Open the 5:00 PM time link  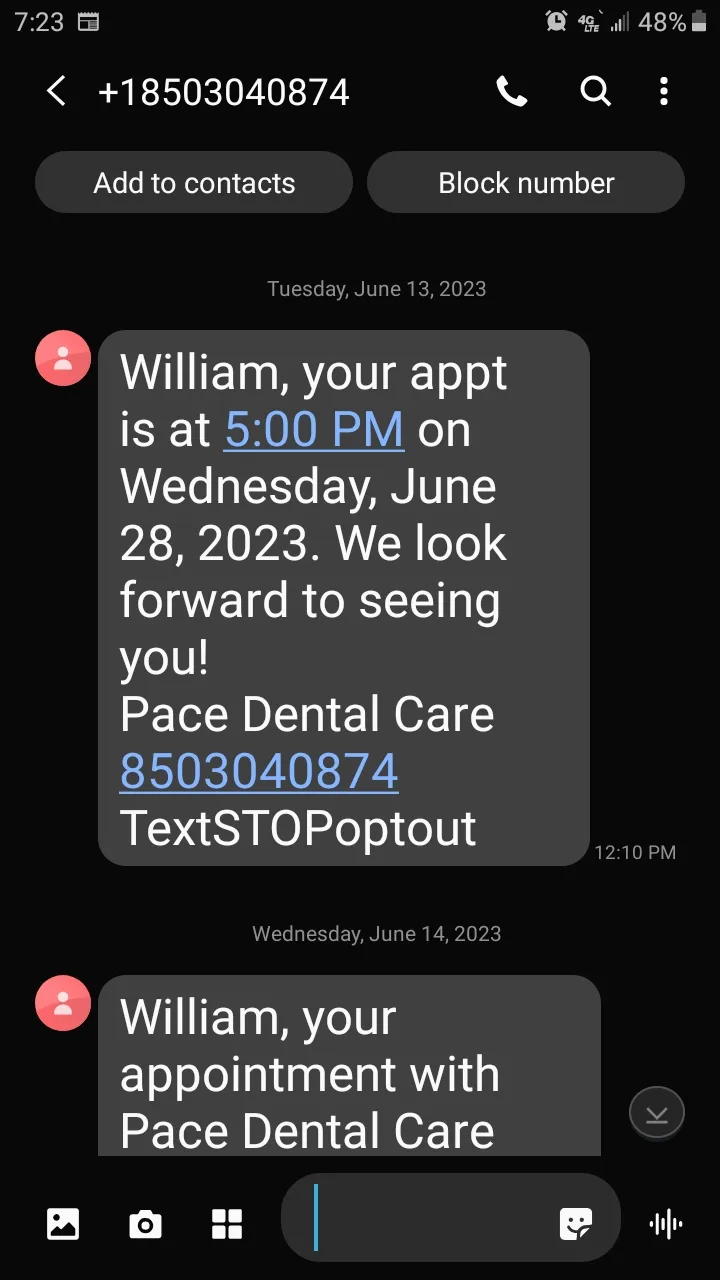tap(313, 430)
